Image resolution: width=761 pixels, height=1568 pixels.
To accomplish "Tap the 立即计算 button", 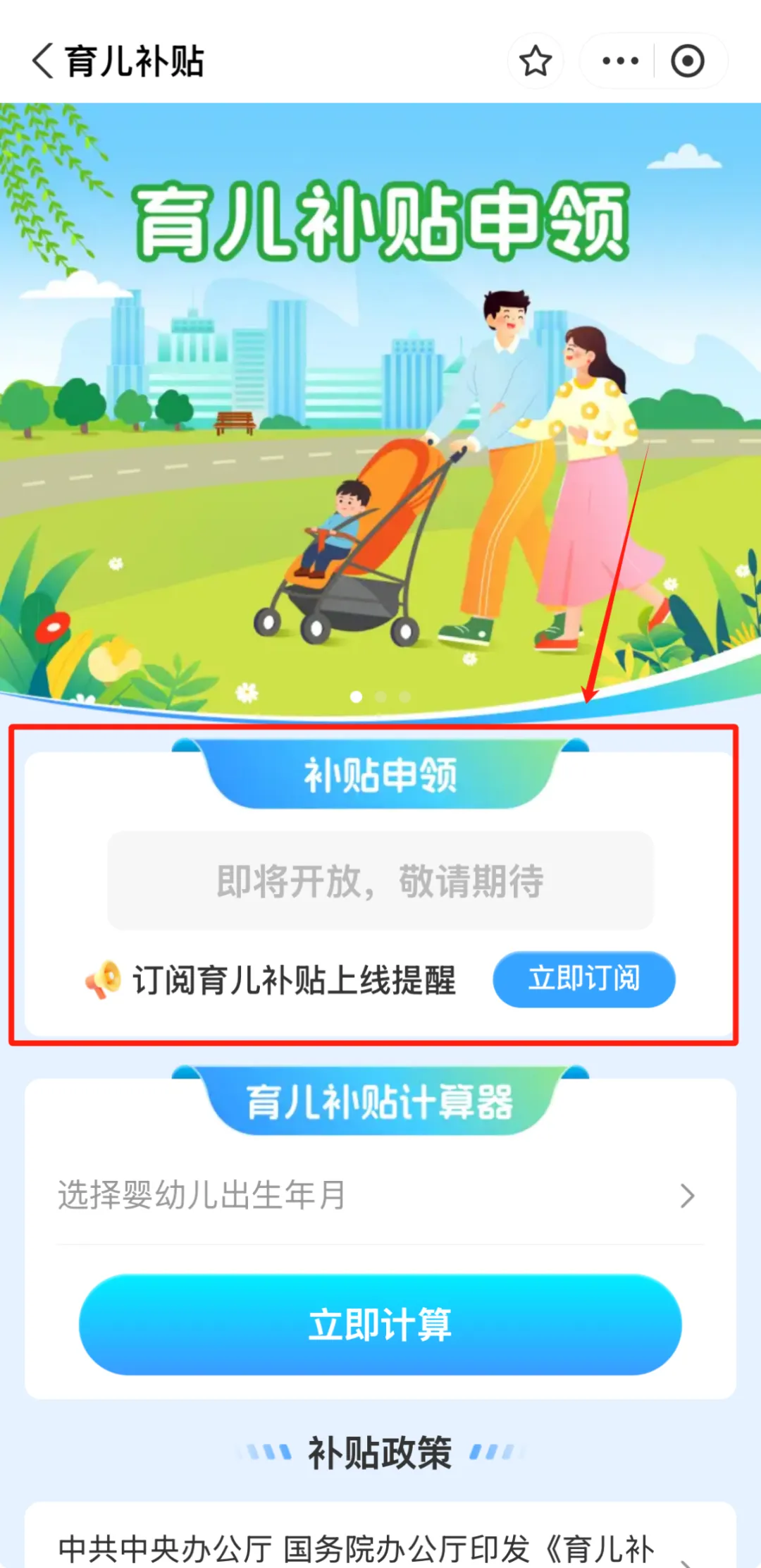I will pyautogui.click(x=380, y=1324).
